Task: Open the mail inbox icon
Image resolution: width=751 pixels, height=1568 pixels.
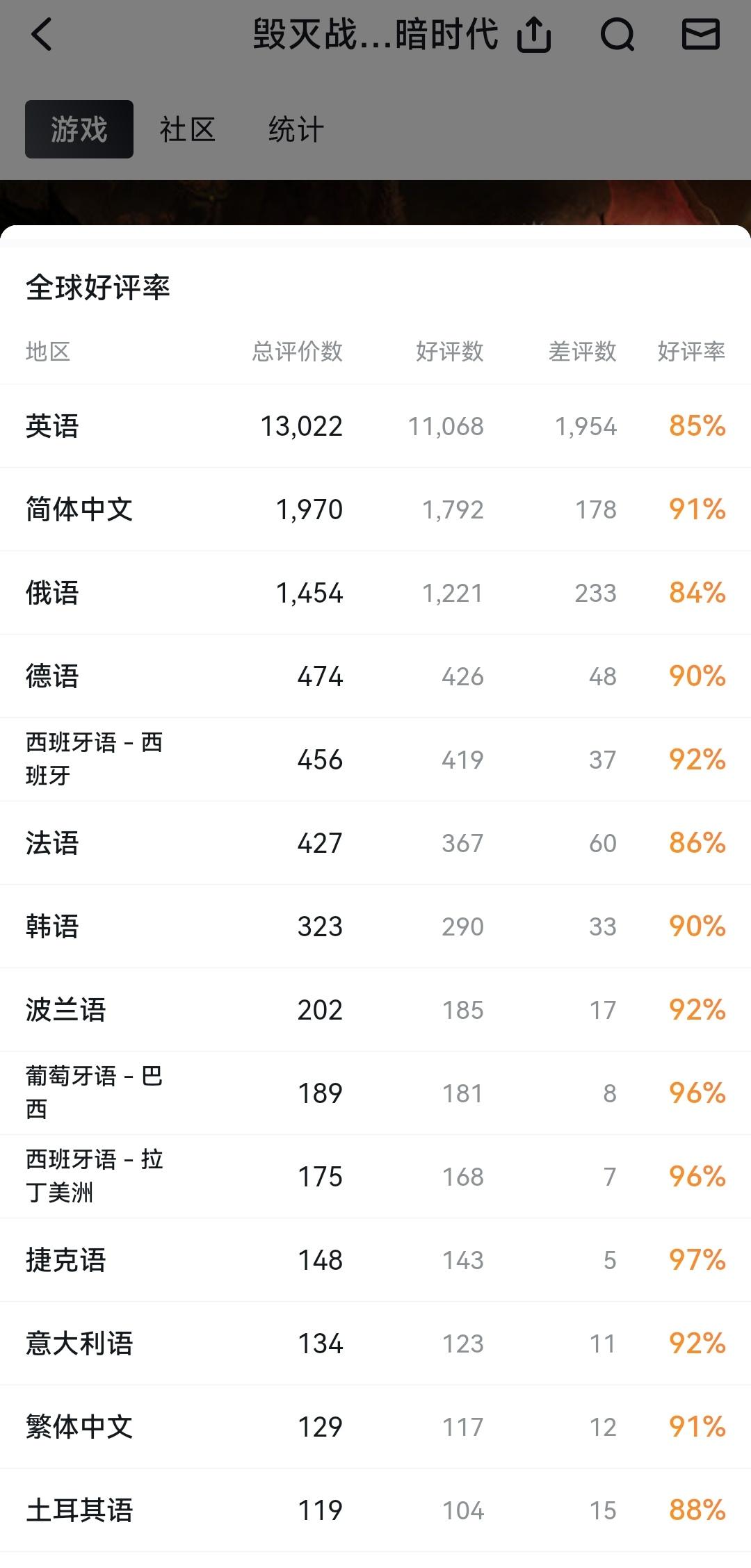Action: (x=700, y=35)
